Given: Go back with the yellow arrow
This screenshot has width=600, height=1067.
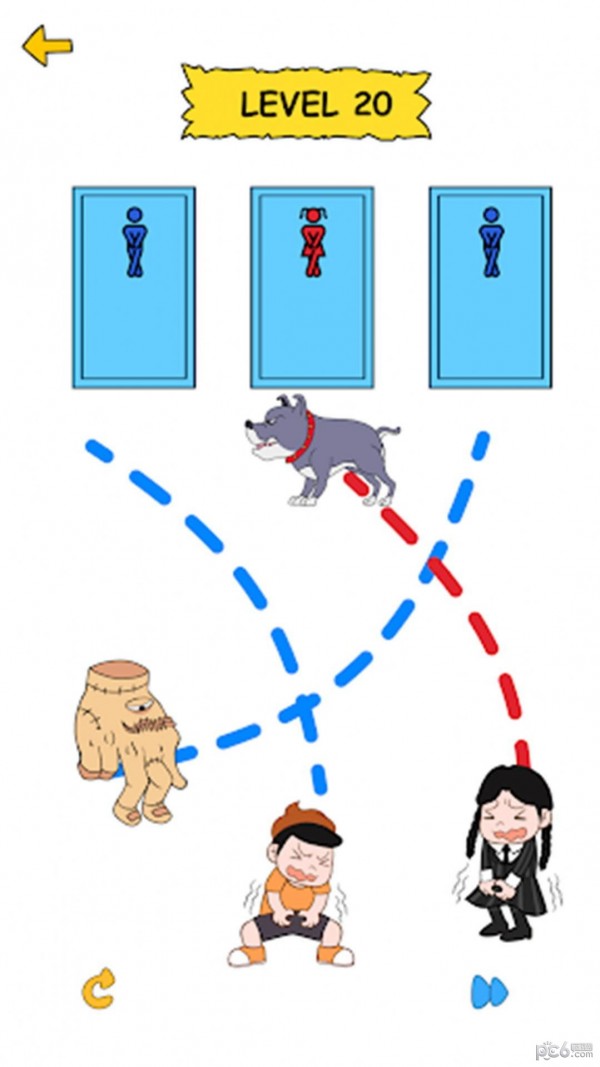Looking at the screenshot, I should pyautogui.click(x=47, y=46).
